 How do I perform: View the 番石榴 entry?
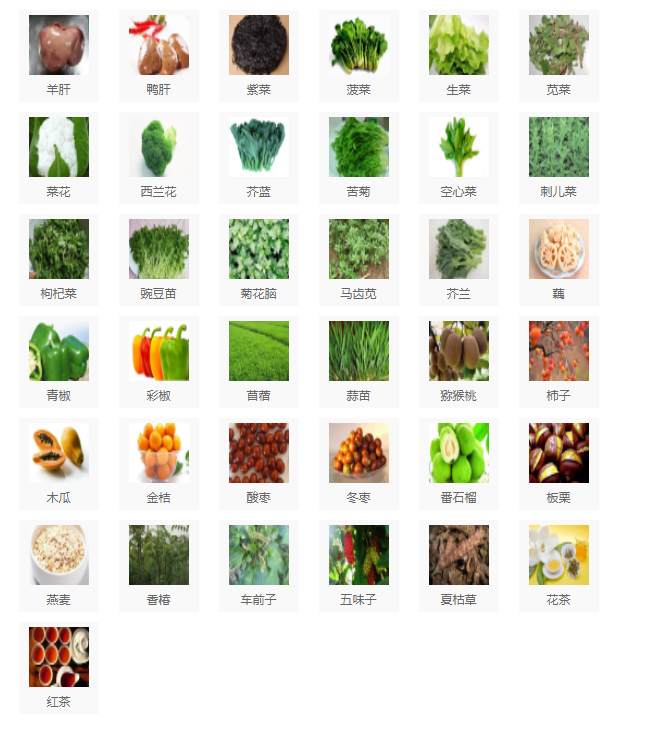click(x=459, y=454)
